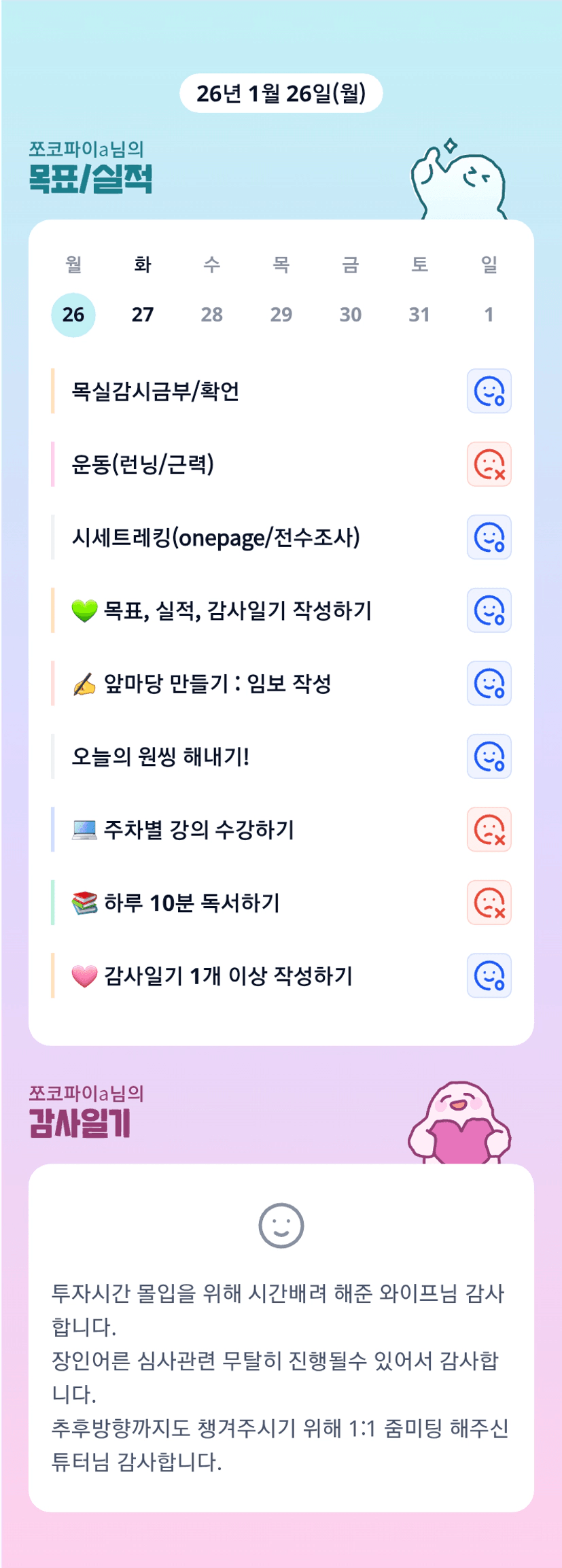This screenshot has width=562, height=1568.
Task: Tap the red status face for 운동(런닝/근력)
Action: click(489, 464)
